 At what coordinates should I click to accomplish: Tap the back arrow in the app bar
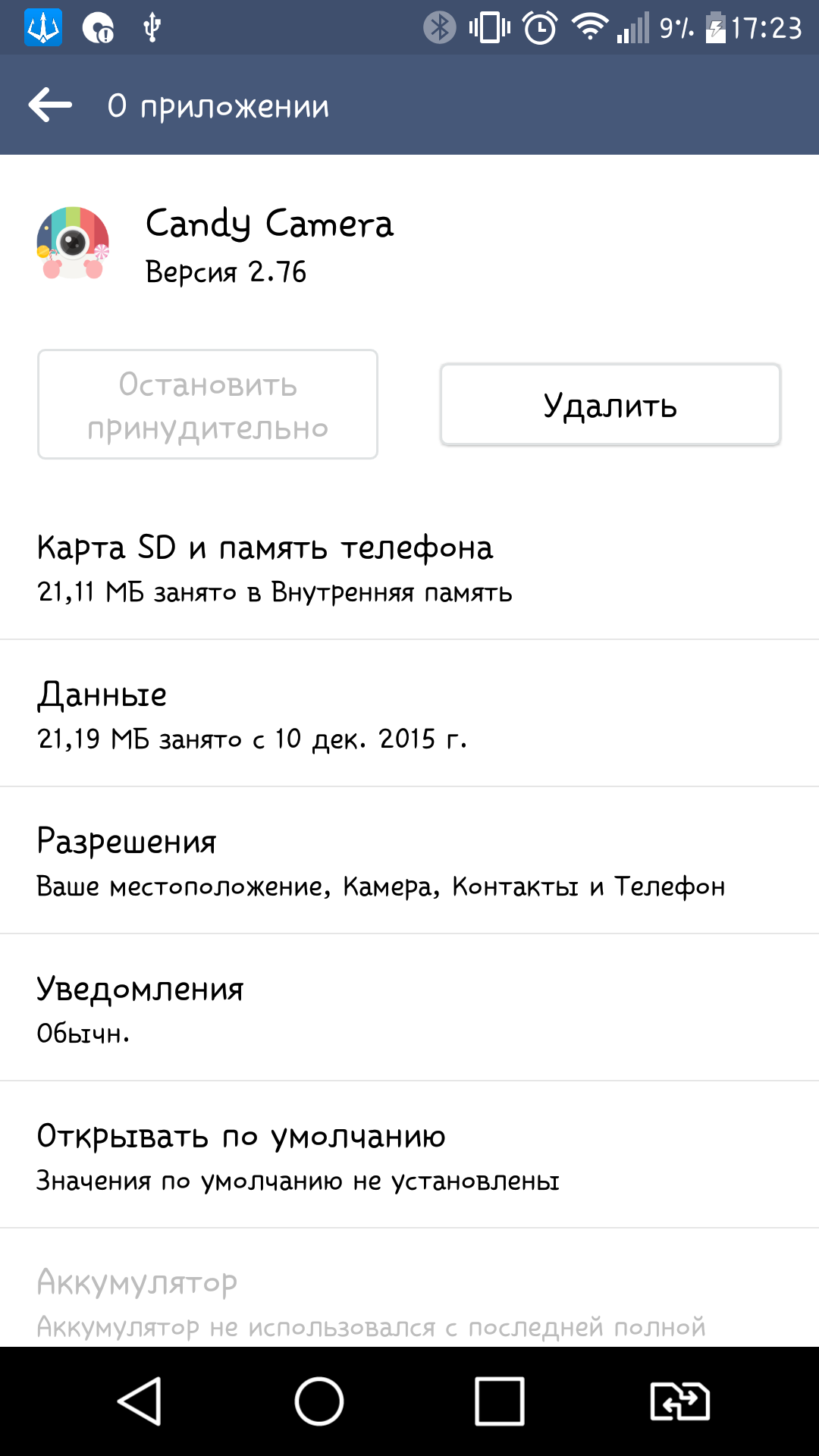(50, 105)
